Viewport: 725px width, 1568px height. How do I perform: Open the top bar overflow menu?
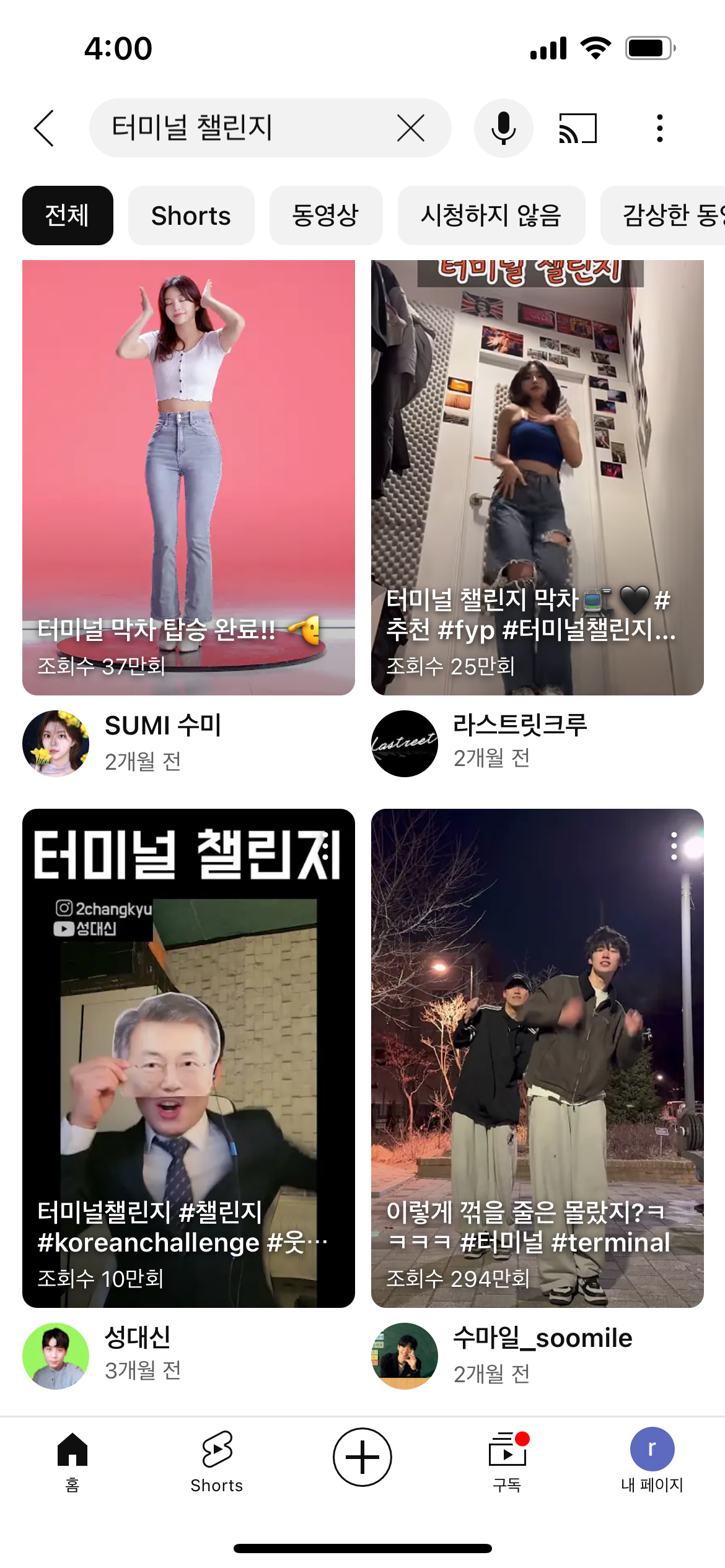point(659,129)
